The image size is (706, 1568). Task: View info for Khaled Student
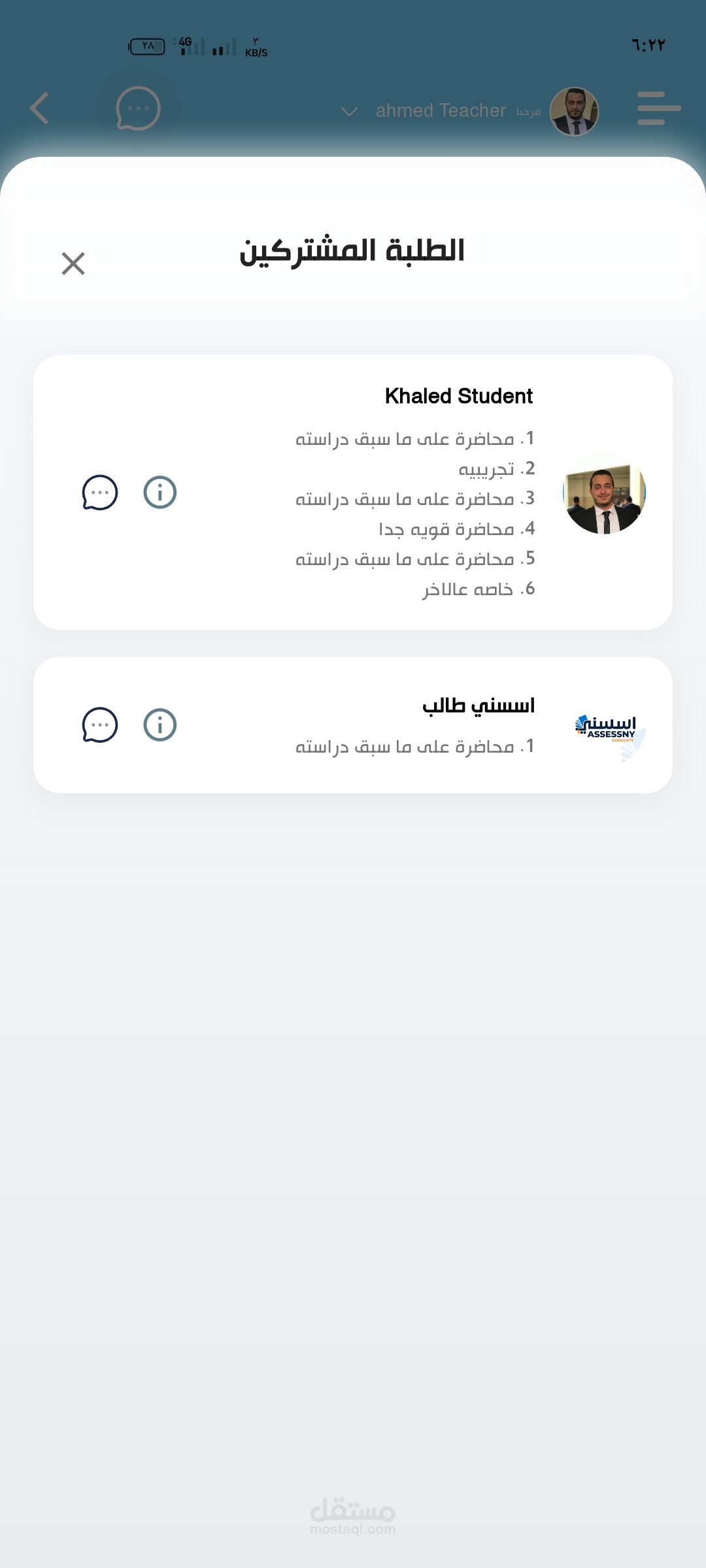(160, 493)
